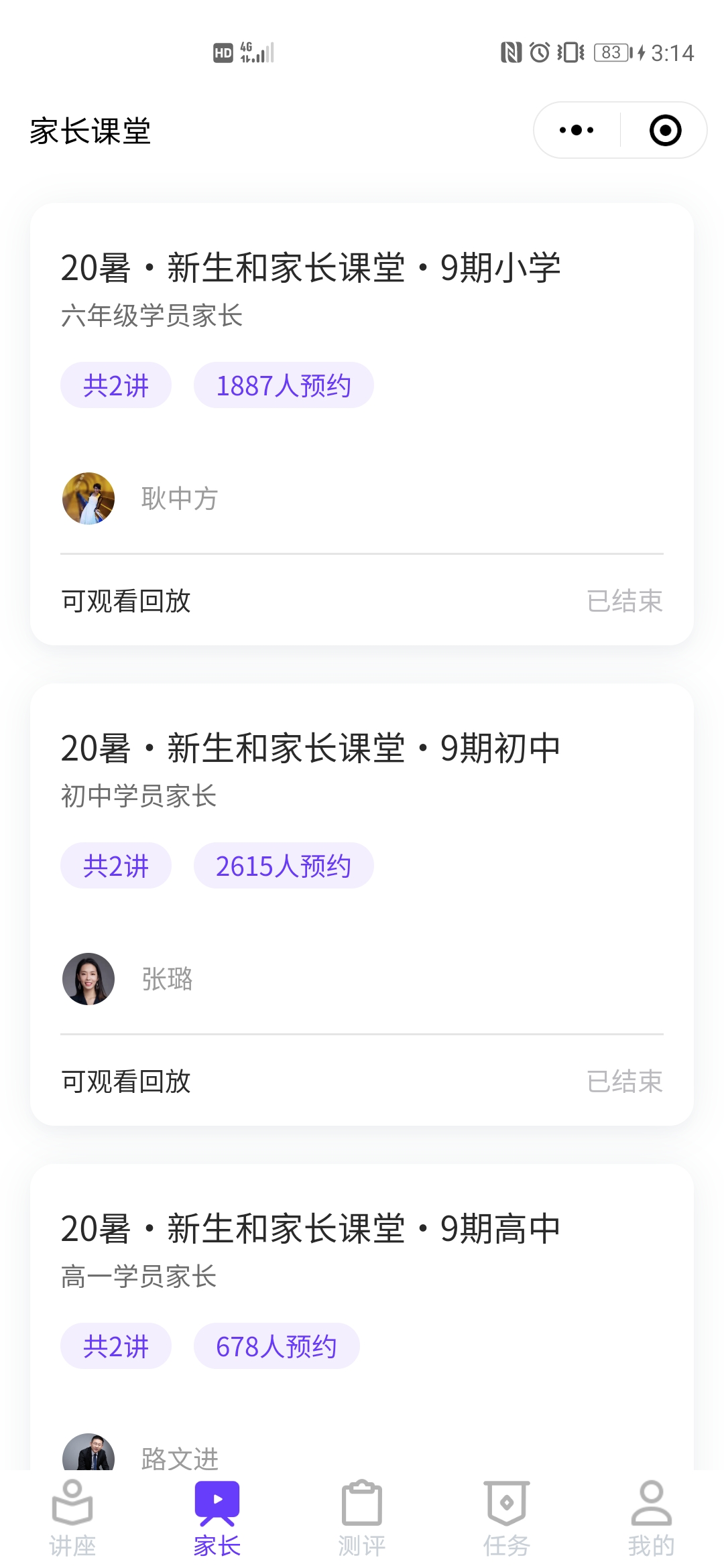Open 可观看回放 for the 9期小学 course
The width and height of the screenshot is (724, 1568).
coord(126,602)
